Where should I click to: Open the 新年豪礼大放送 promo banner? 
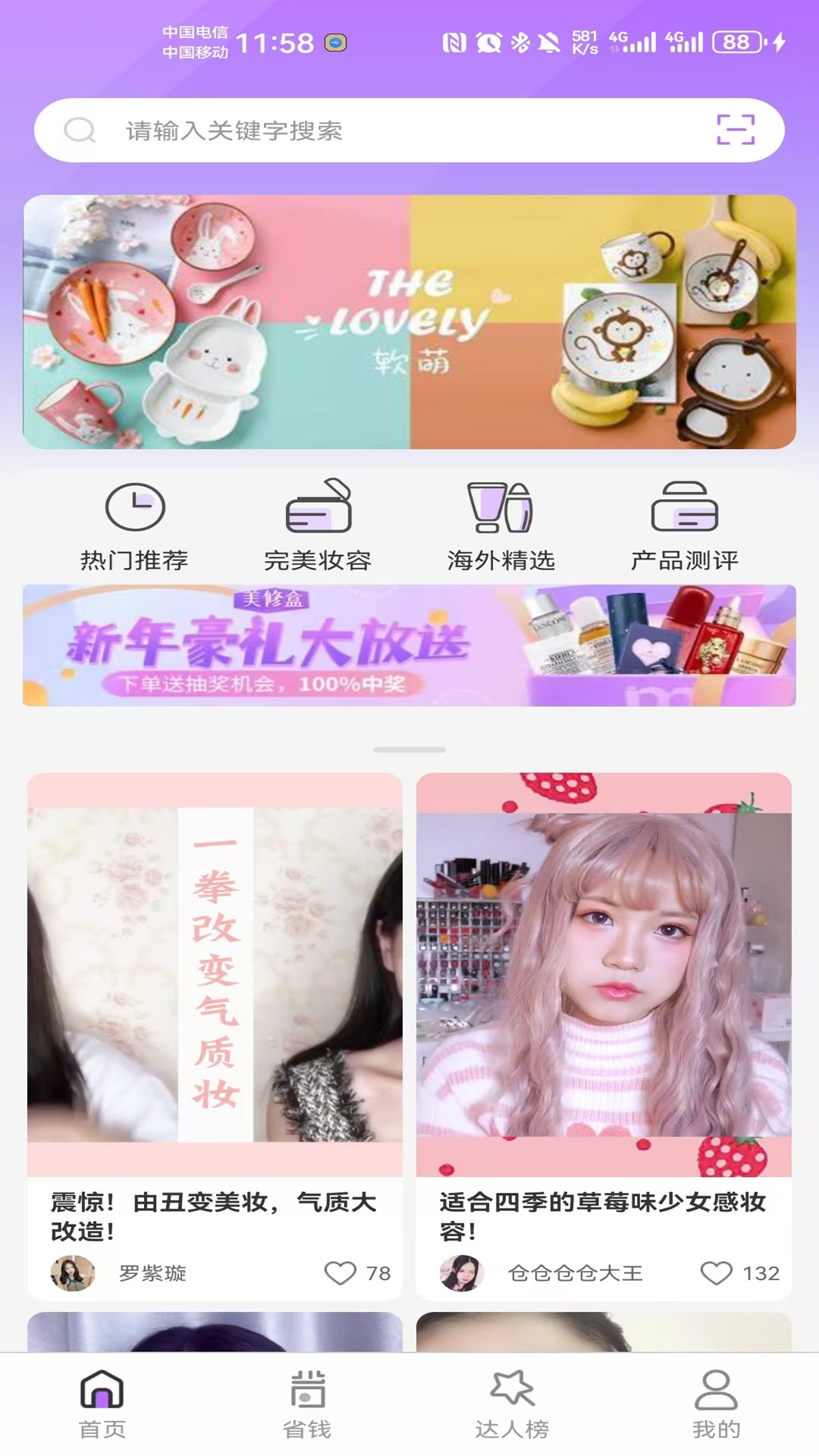click(409, 645)
